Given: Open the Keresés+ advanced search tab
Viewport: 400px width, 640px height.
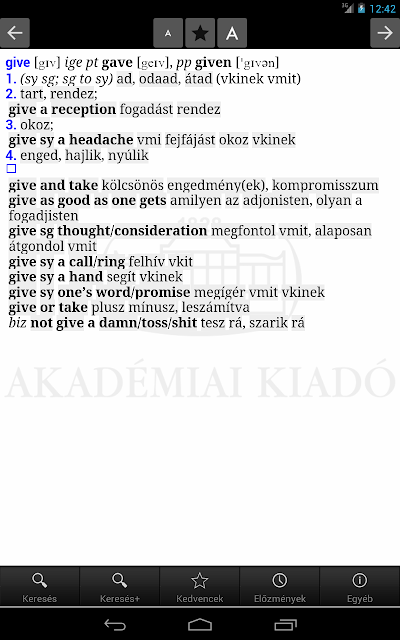Looking at the screenshot, I should click(120, 586).
